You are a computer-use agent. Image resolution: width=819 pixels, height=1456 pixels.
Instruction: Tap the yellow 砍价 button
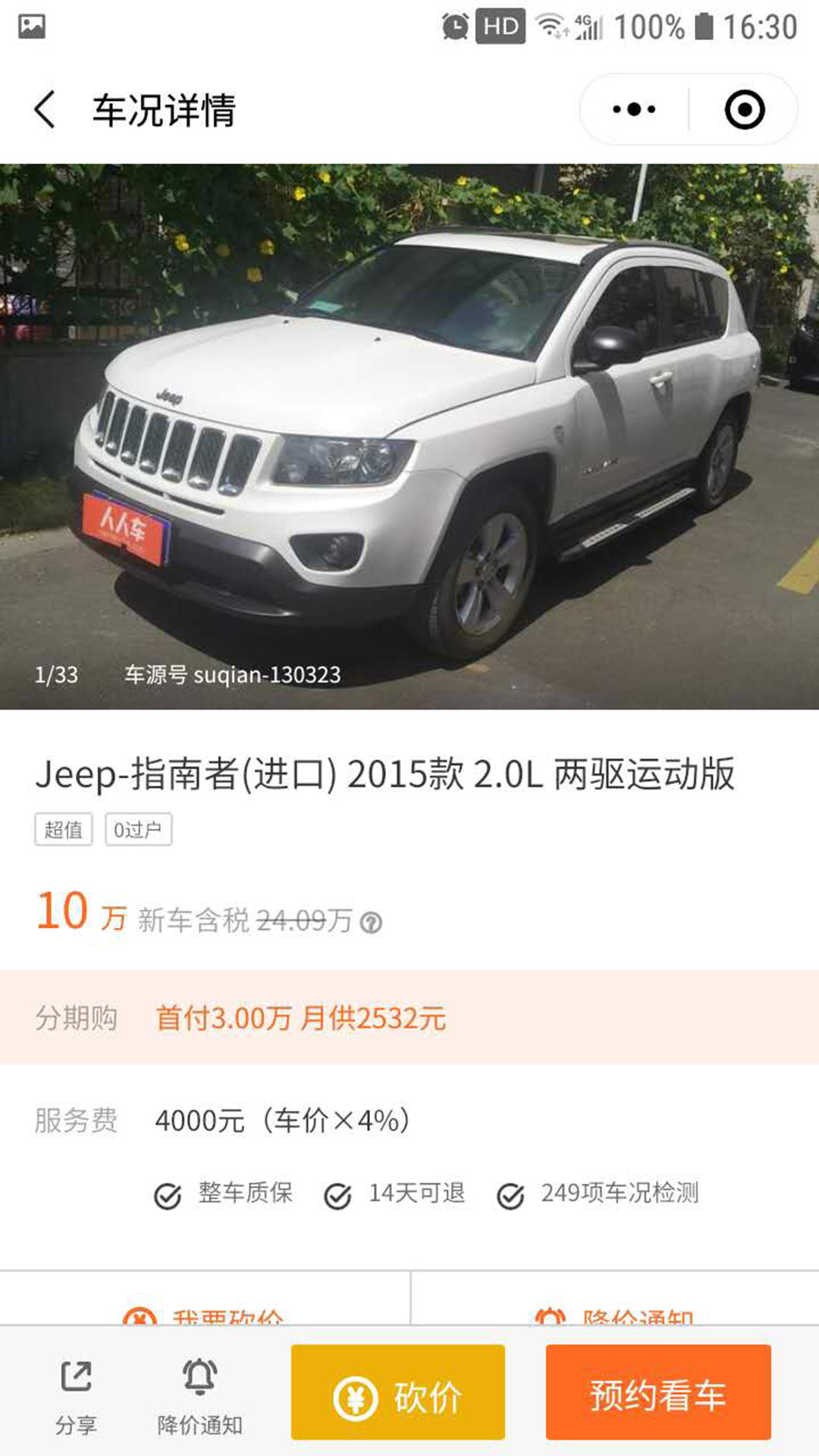[398, 1392]
